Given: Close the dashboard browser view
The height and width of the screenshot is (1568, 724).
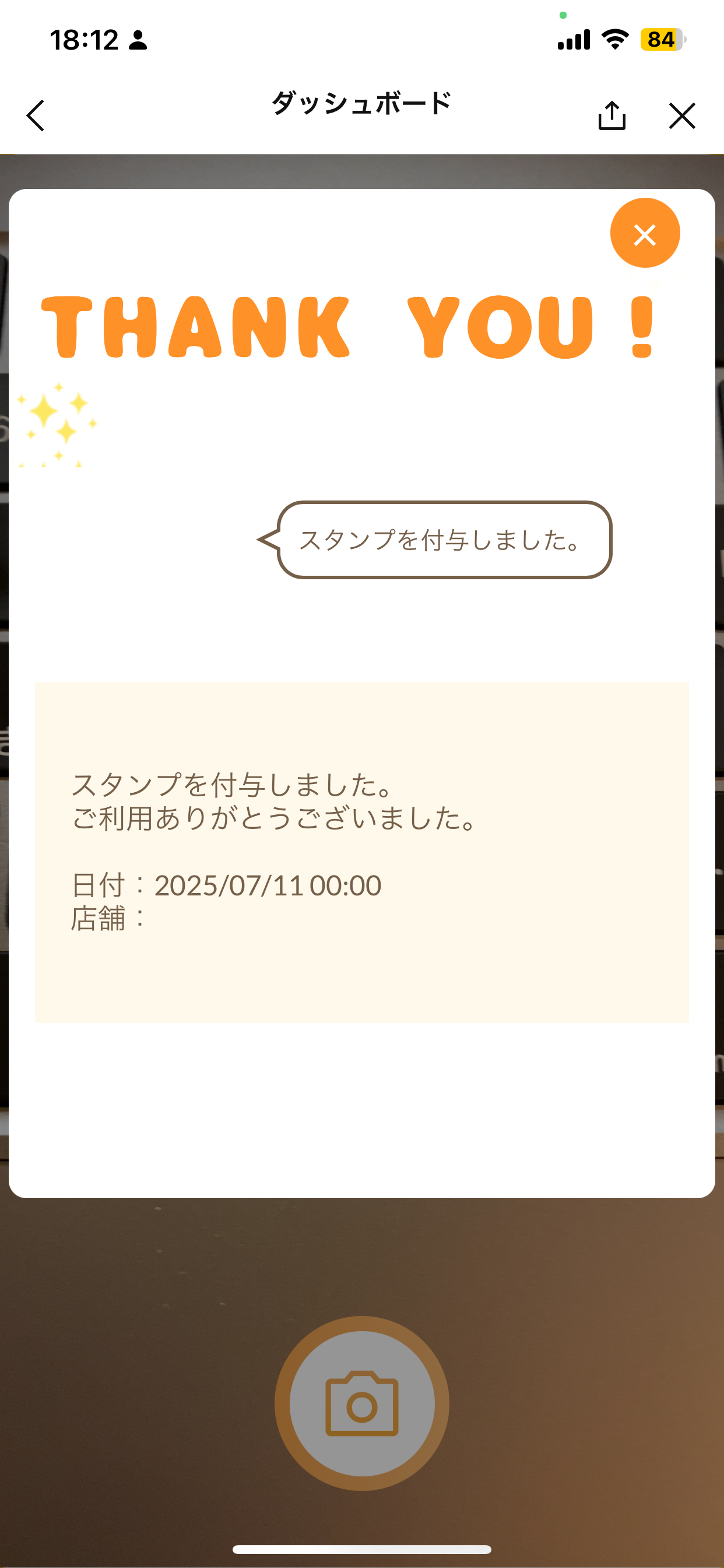Looking at the screenshot, I should coord(681,116).
